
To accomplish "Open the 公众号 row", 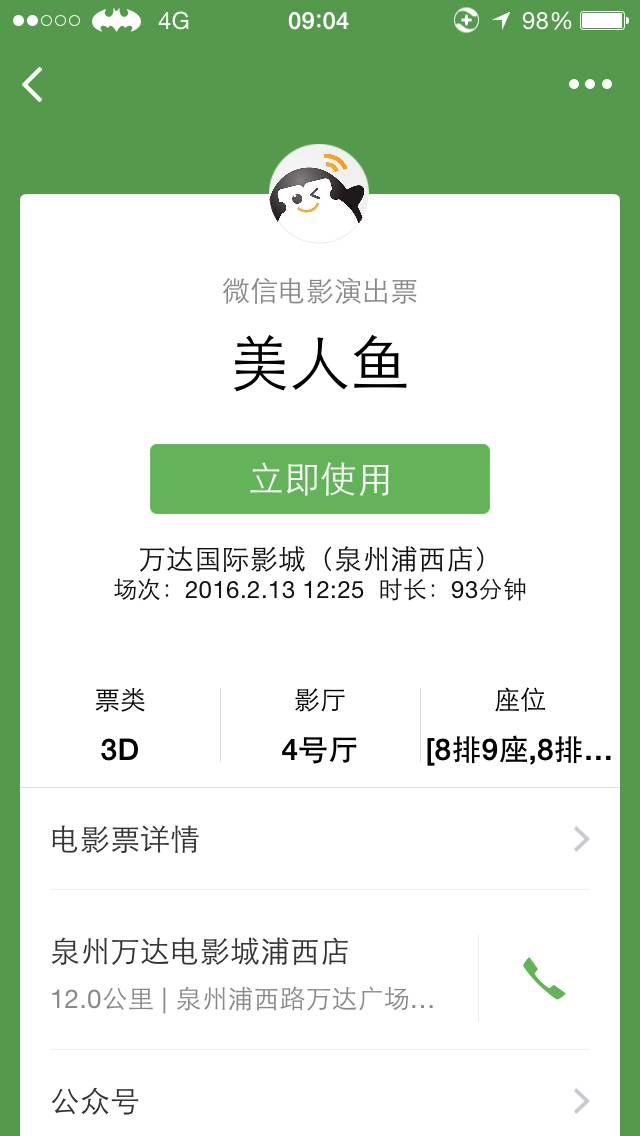I will [320, 1101].
